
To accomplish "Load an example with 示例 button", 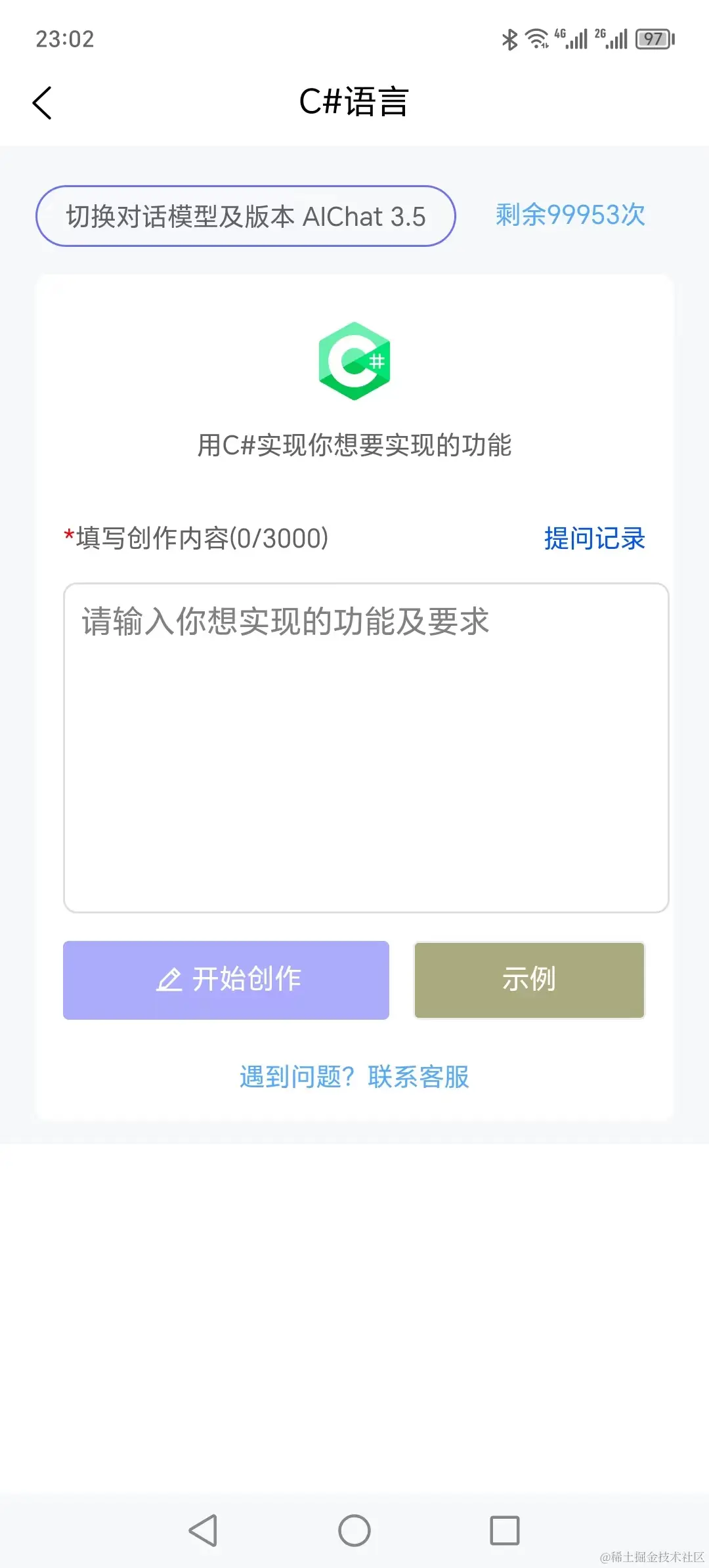I will [x=529, y=980].
